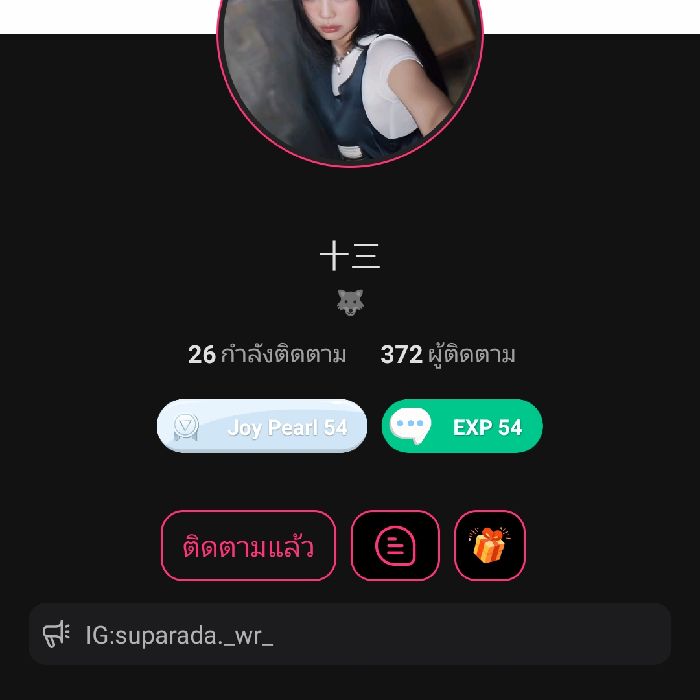700x700 pixels.
Task: Tap the ติดตามแล้ว following button
Action: [x=248, y=546]
